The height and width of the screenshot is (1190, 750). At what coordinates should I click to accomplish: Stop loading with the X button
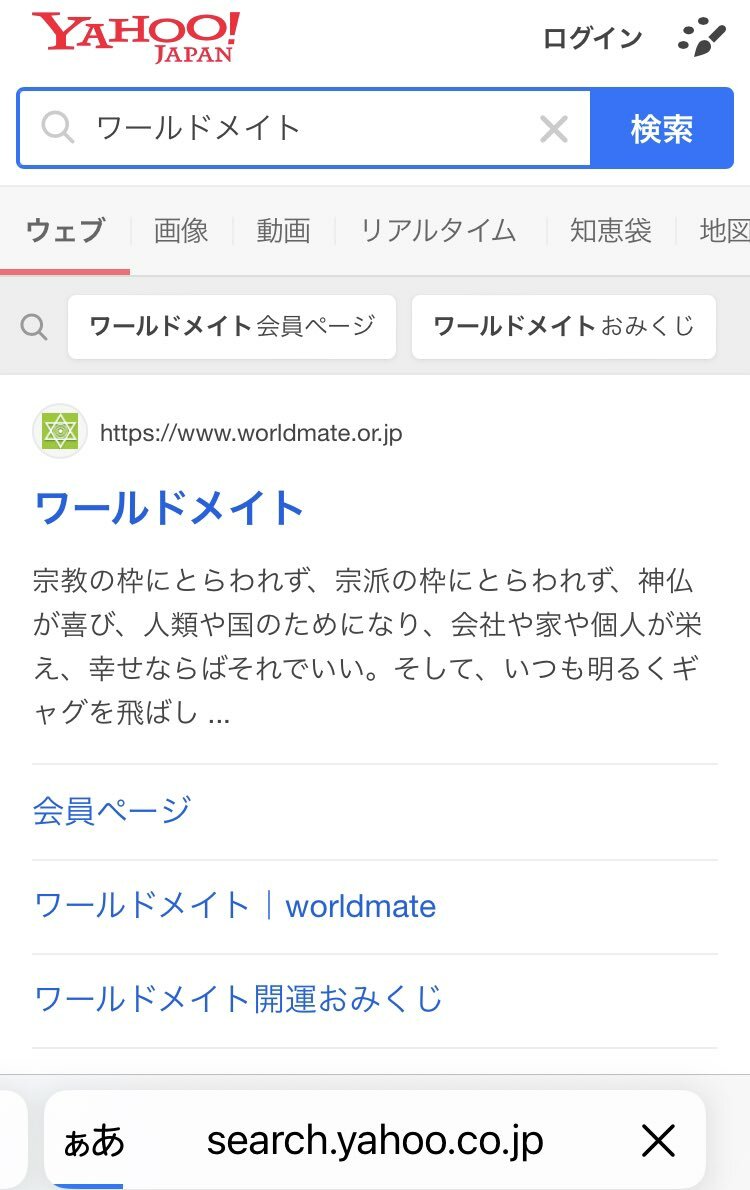pyautogui.click(x=658, y=1141)
